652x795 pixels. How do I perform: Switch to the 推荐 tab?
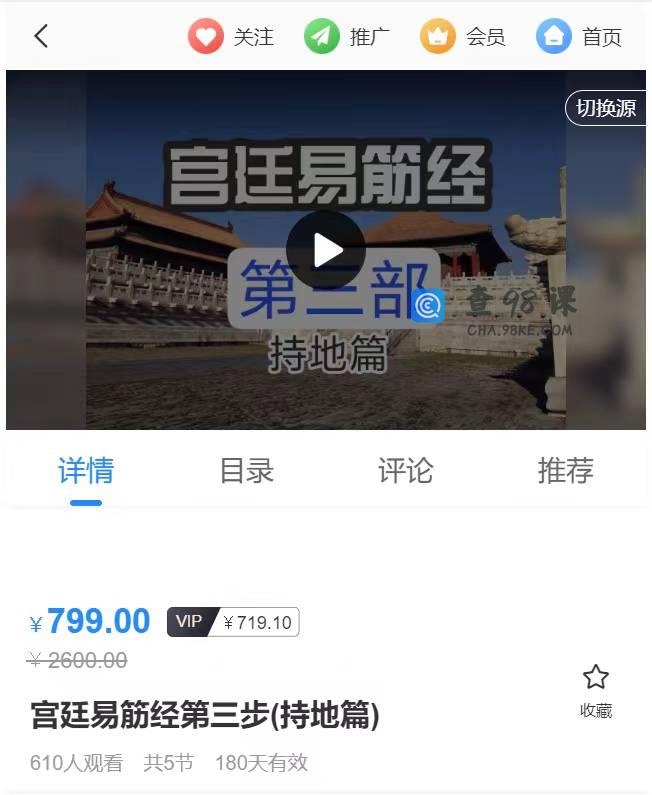(566, 471)
